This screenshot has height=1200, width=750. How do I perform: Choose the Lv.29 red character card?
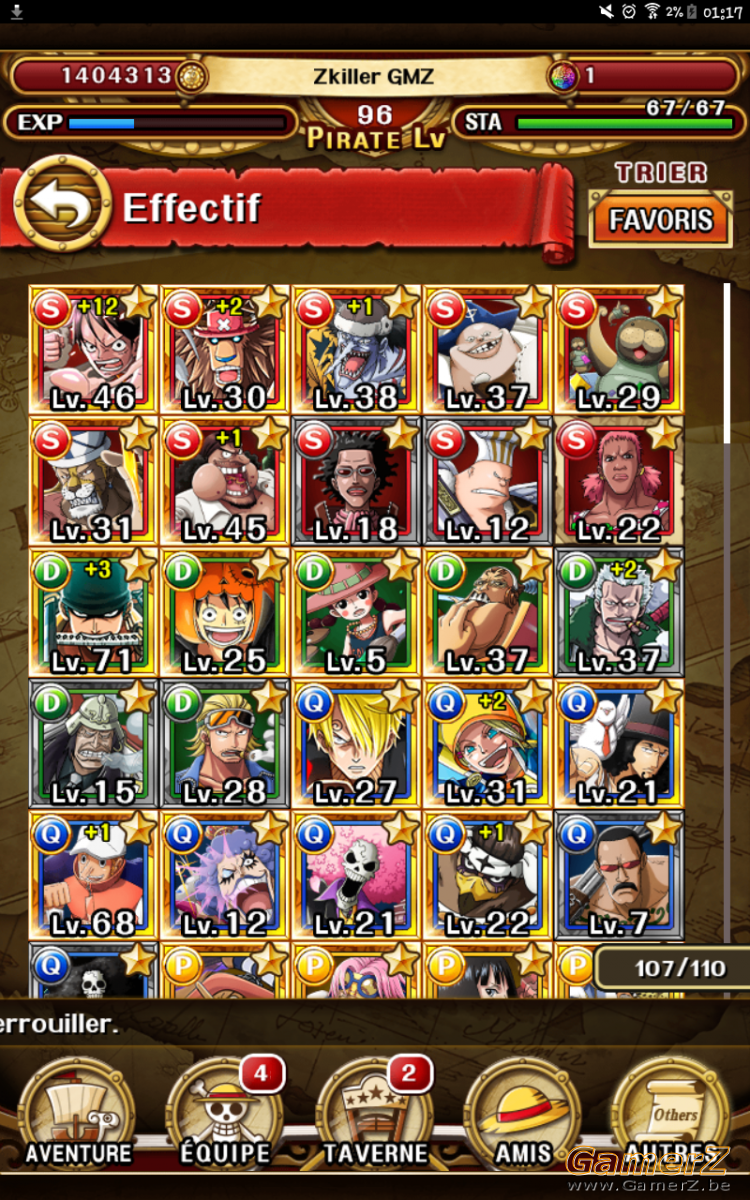(x=619, y=350)
